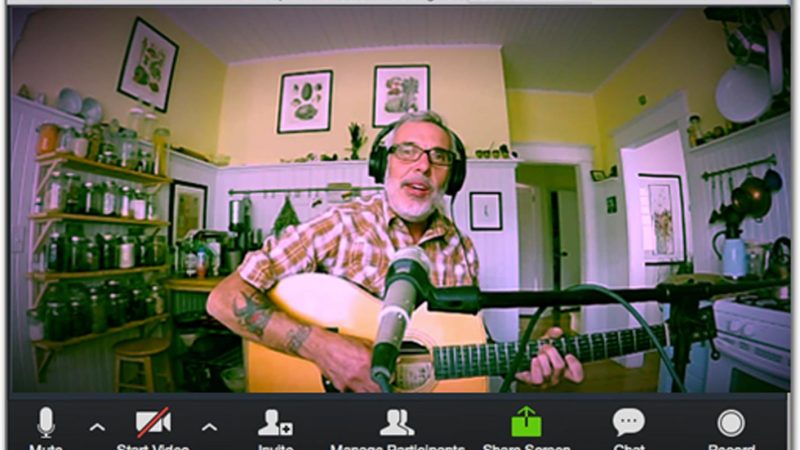Expand audio options arrow next to Mute
This screenshot has height=450, width=800.
97,427
